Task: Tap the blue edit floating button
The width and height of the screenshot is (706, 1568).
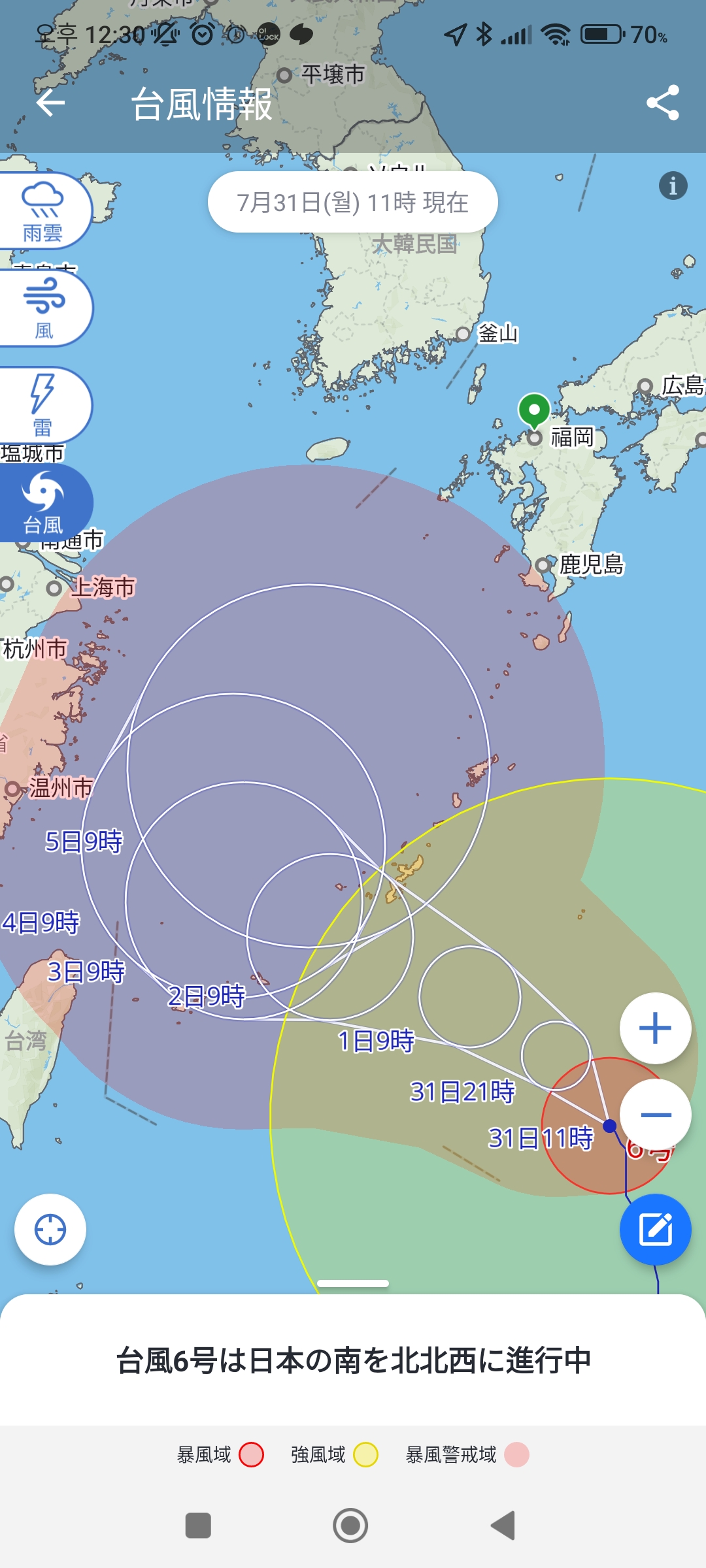Action: tap(655, 1230)
